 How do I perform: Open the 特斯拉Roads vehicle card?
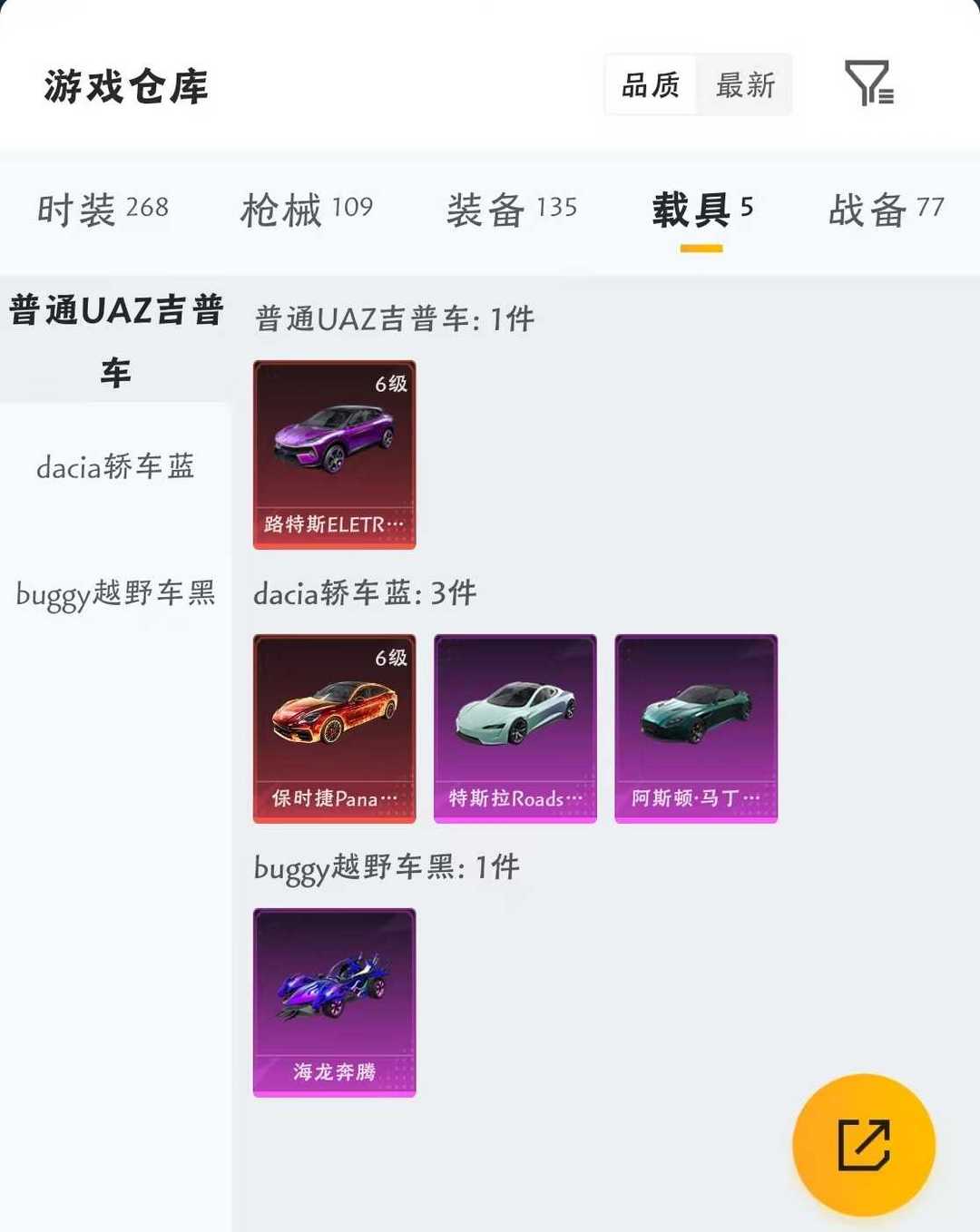coord(514,728)
